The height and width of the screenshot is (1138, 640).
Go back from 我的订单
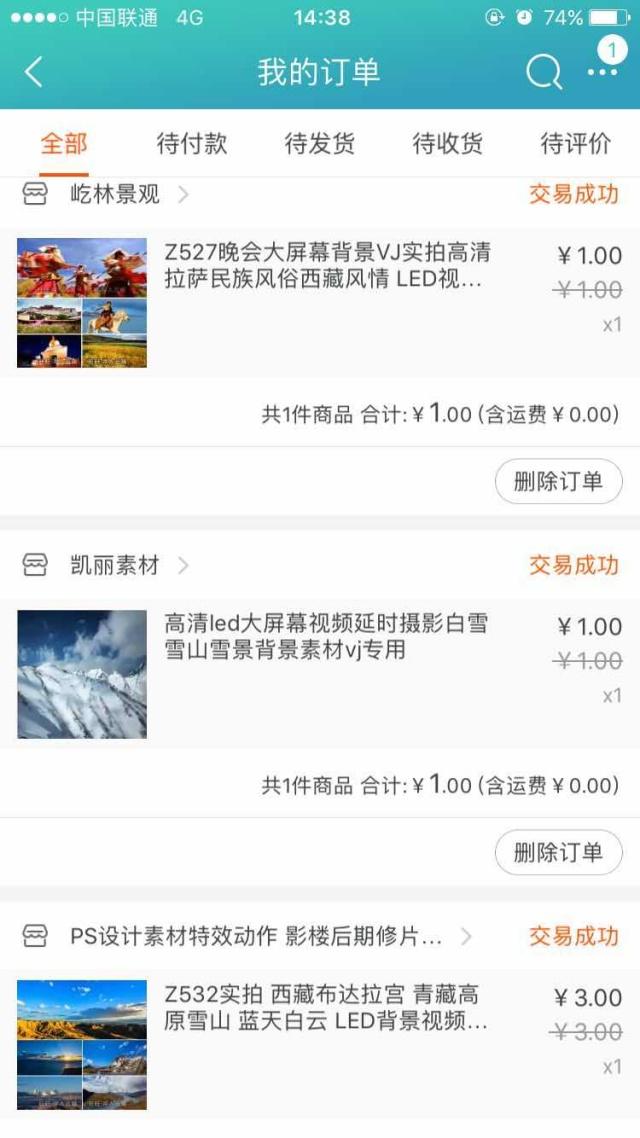coord(34,72)
